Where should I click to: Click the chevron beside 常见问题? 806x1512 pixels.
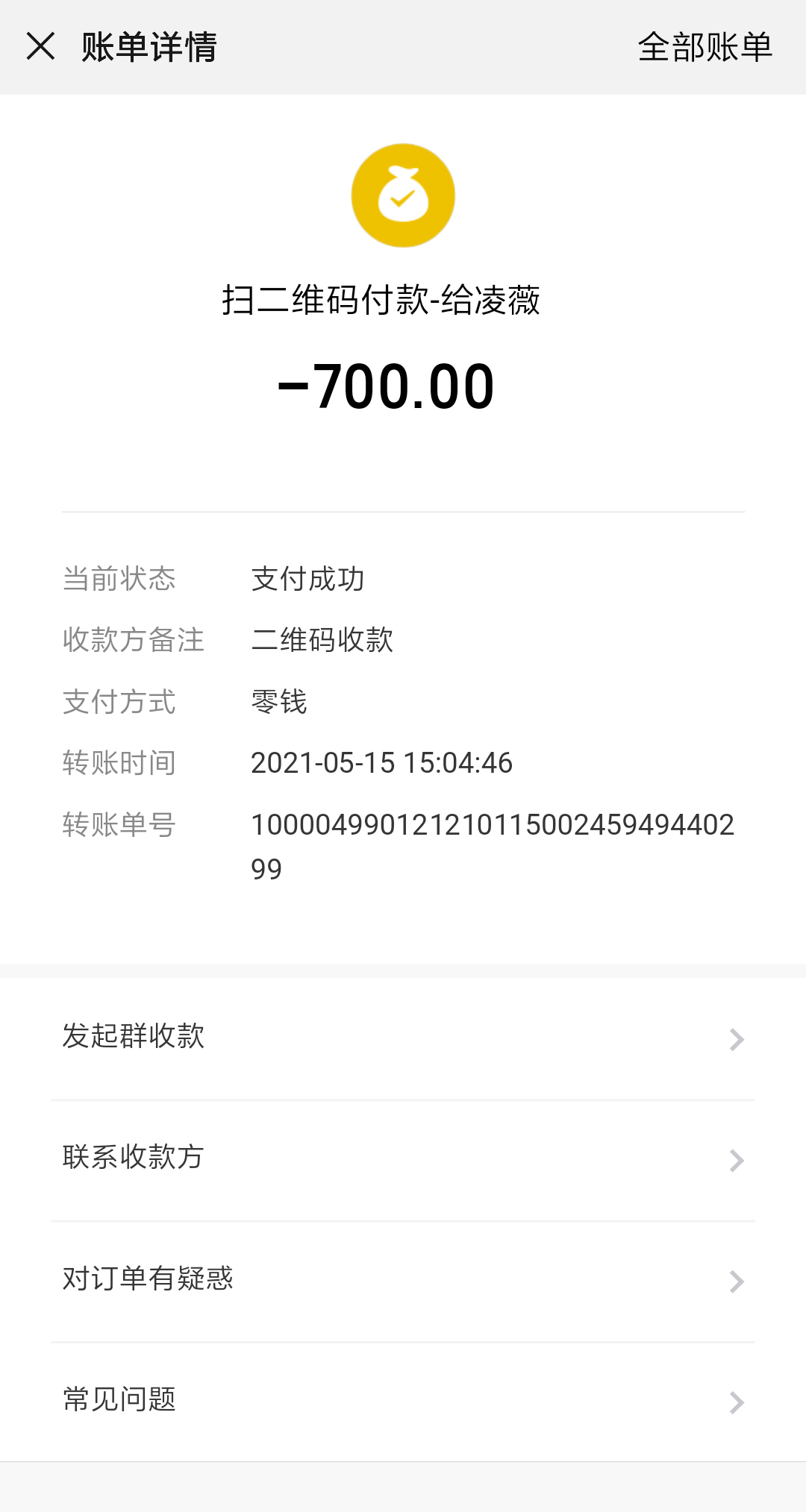pyautogui.click(x=736, y=1402)
